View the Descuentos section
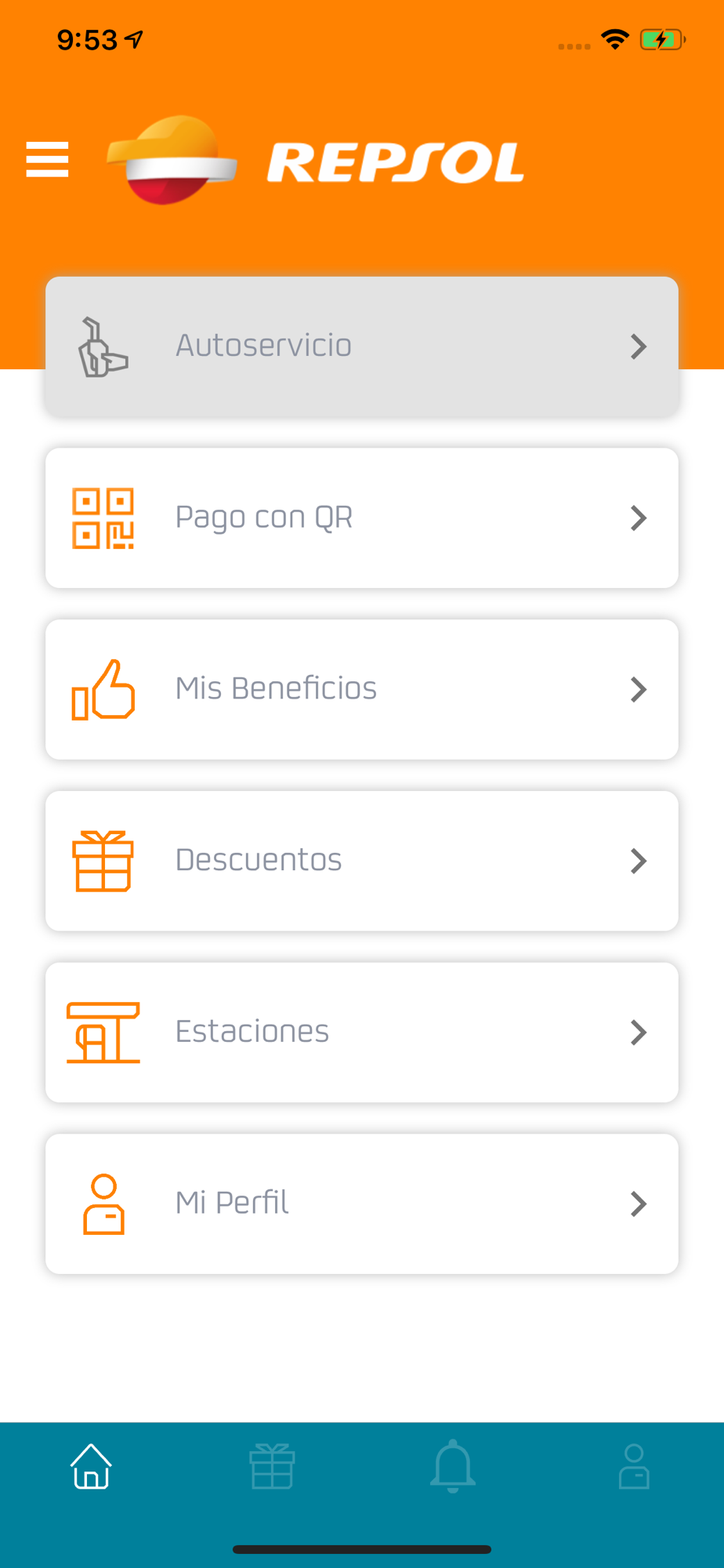This screenshot has height=1568, width=724. (361, 861)
